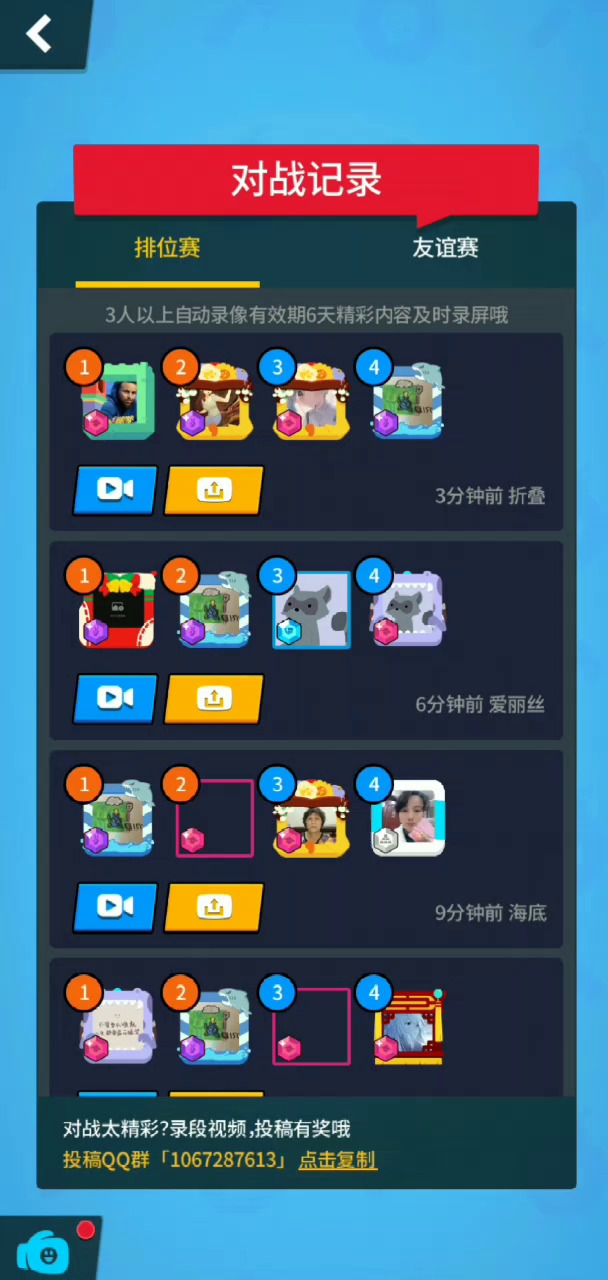View the third-place raccoon avatar in the 爱丽丝 match
The image size is (608, 1280).
[x=312, y=610]
